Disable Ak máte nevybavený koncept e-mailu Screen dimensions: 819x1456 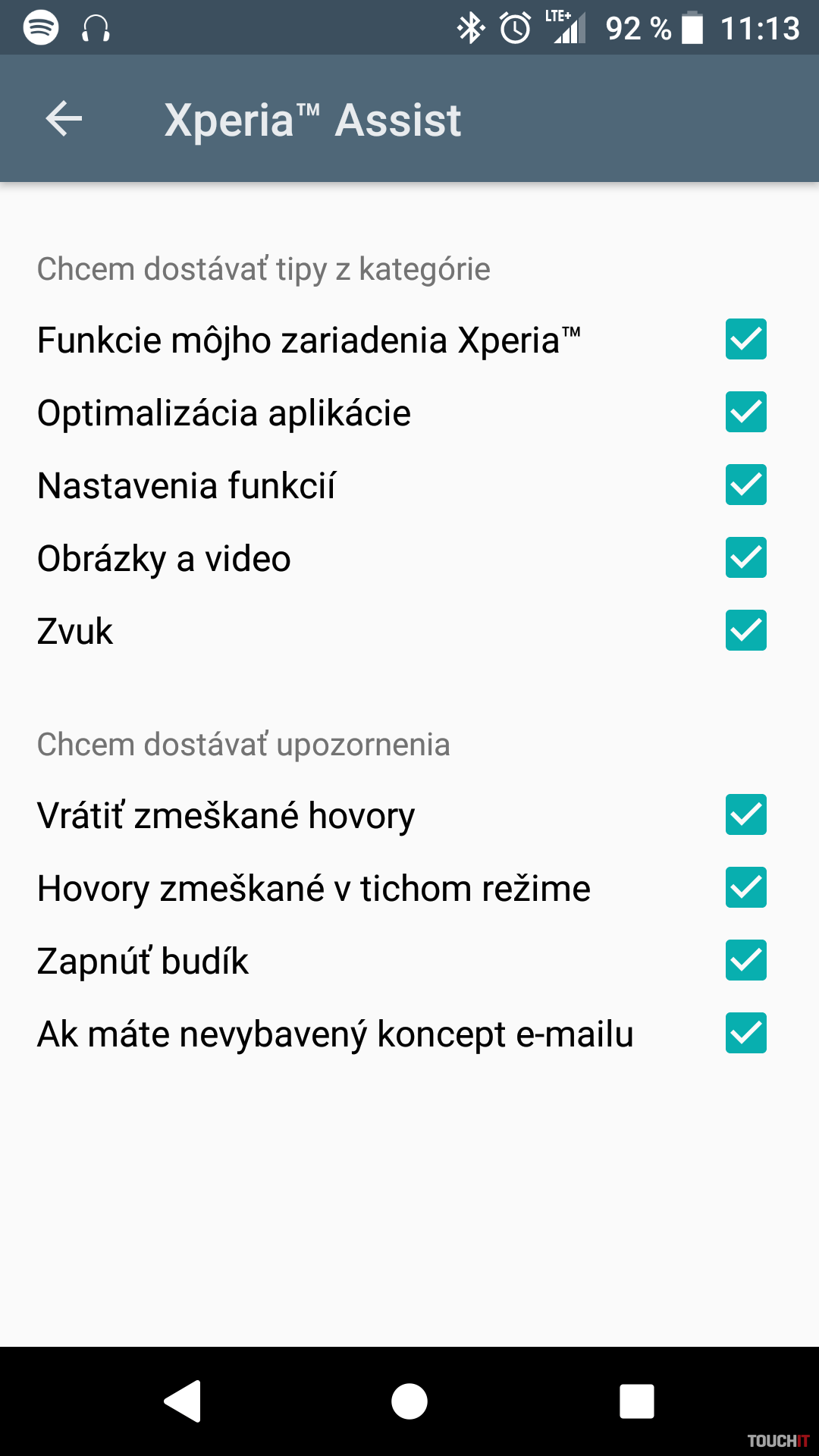745,1033
